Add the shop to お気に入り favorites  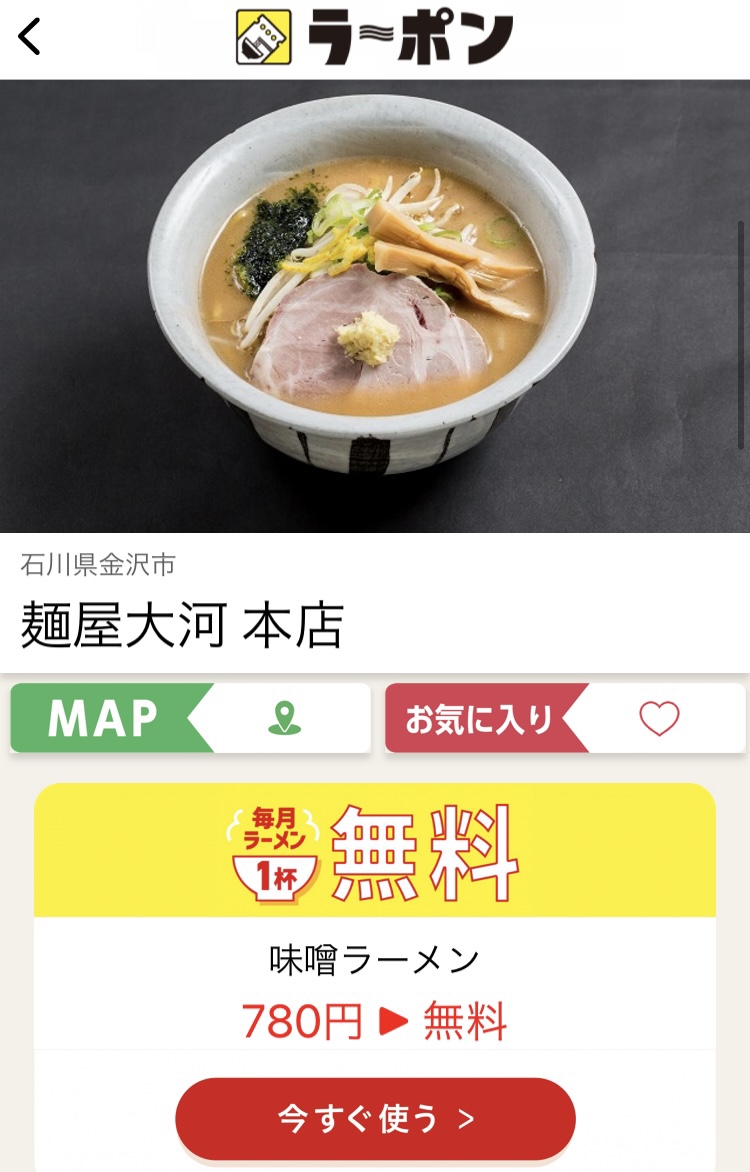coord(565,718)
